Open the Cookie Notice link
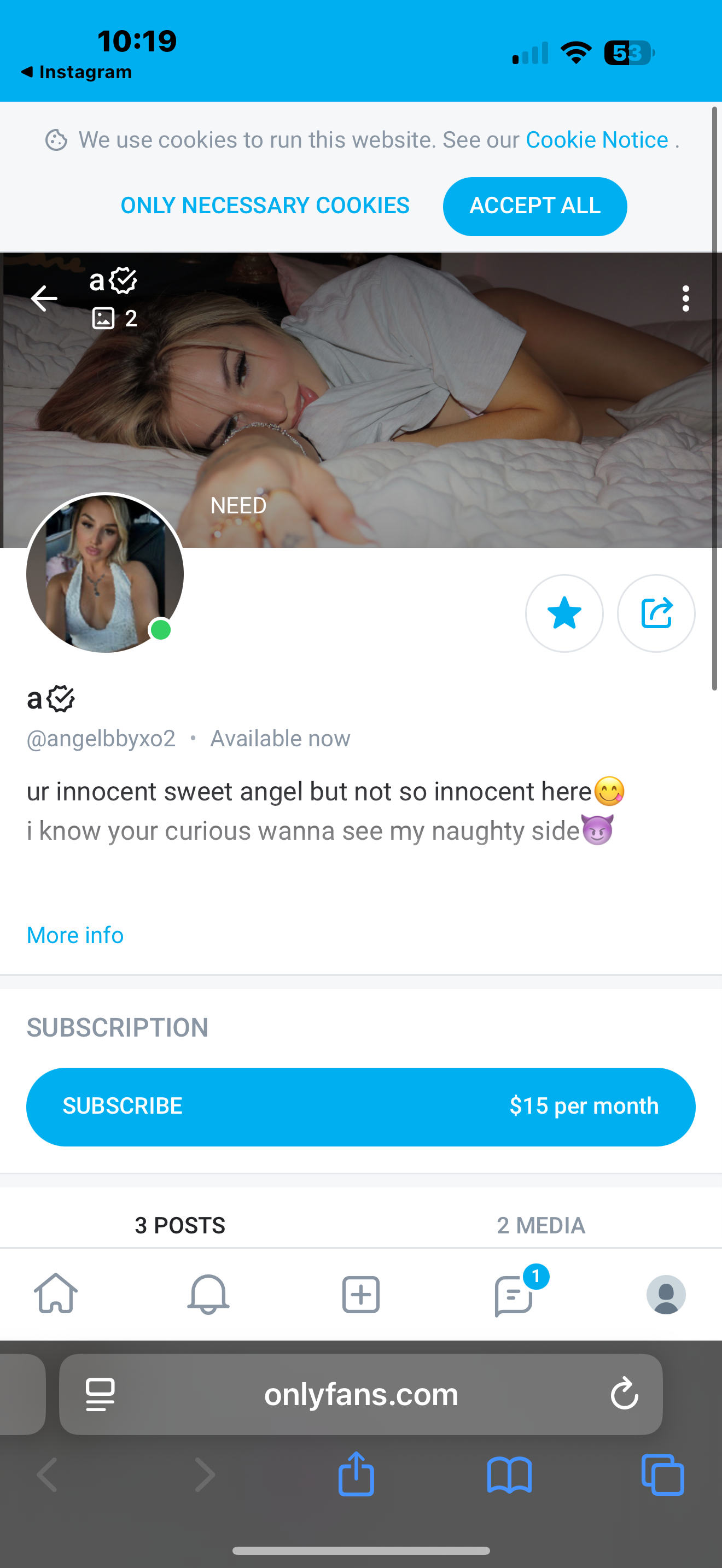The width and height of the screenshot is (722, 1568). (597, 140)
